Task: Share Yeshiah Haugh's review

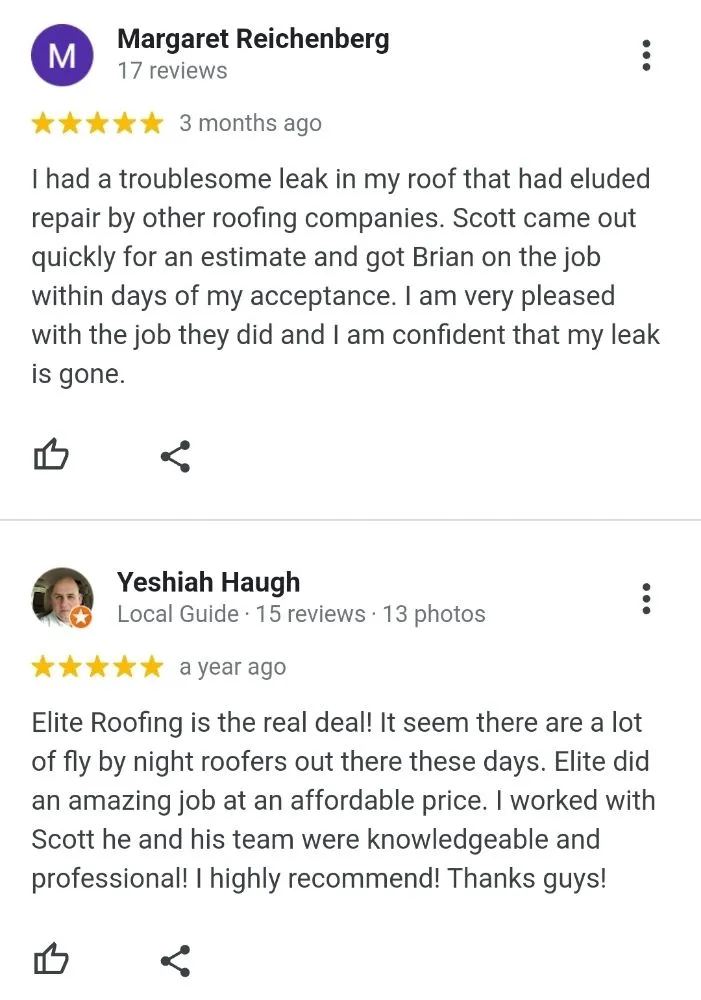Action: pyautogui.click(x=175, y=962)
